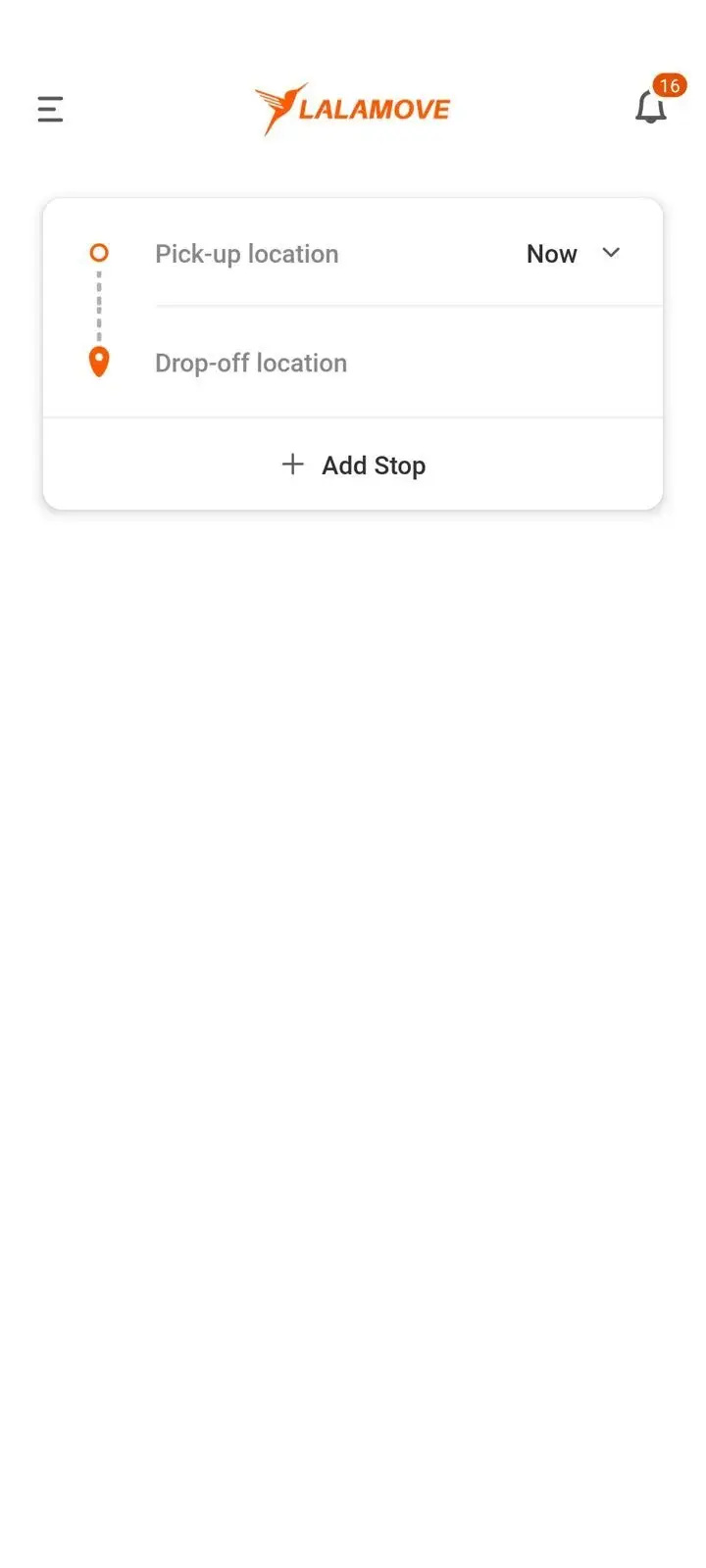
Task: Tap the dotted route line between markers
Action: 98,307
